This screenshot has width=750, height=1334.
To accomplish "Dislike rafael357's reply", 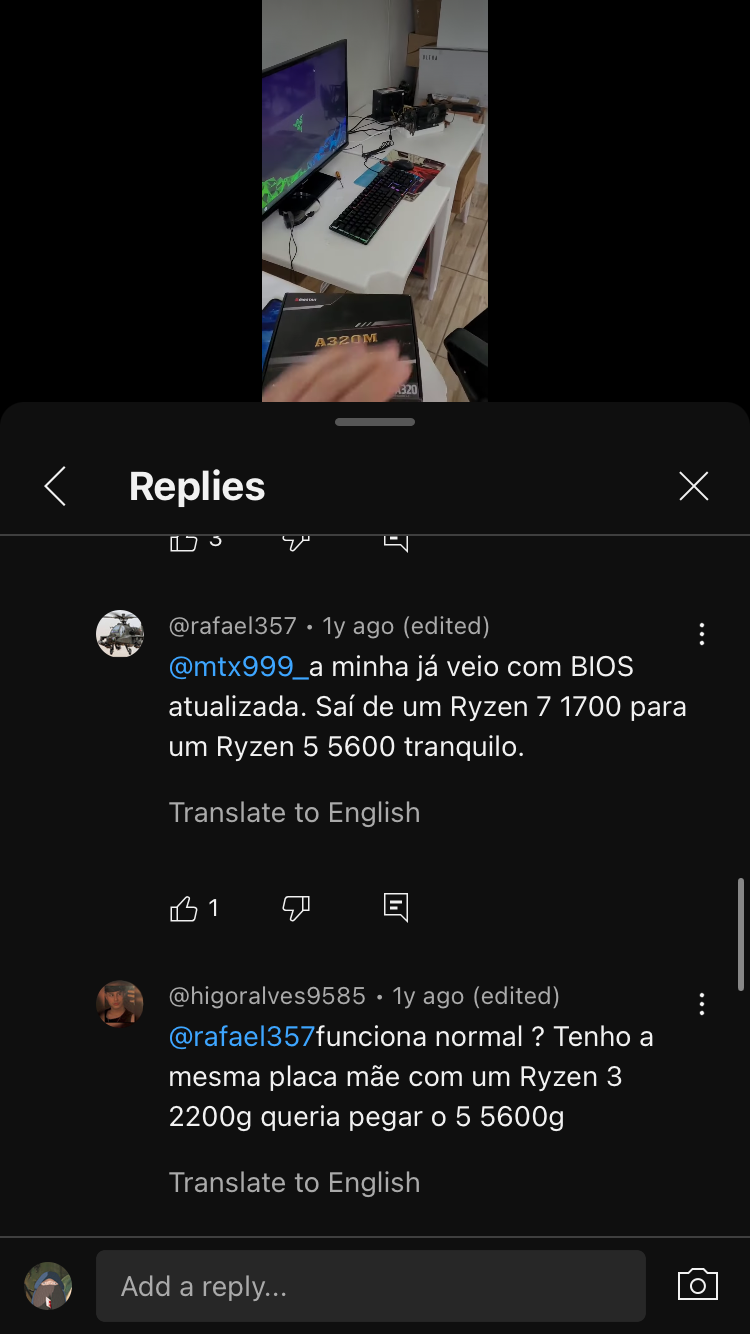I will 296,908.
